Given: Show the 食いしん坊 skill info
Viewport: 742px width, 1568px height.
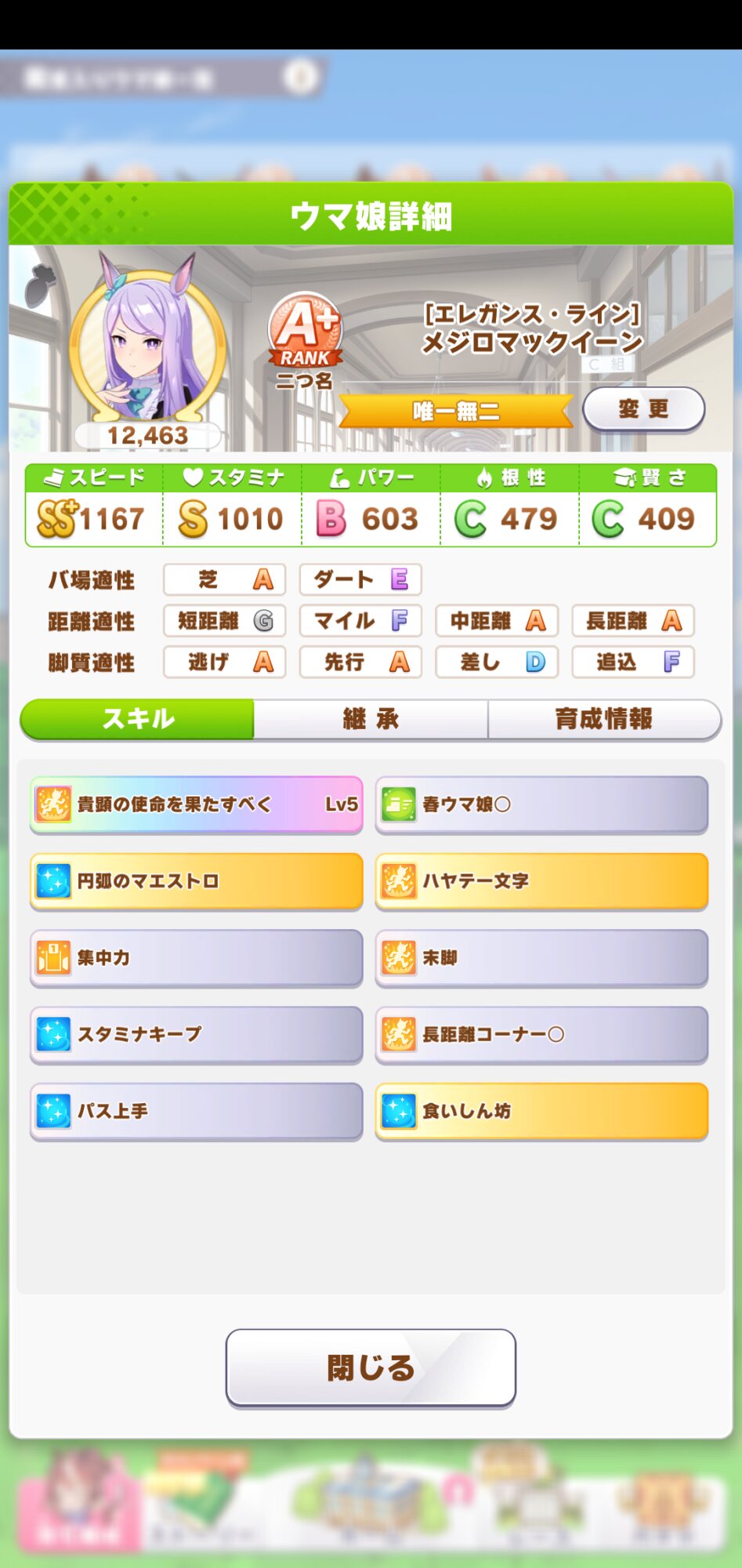Looking at the screenshot, I should tap(541, 1111).
